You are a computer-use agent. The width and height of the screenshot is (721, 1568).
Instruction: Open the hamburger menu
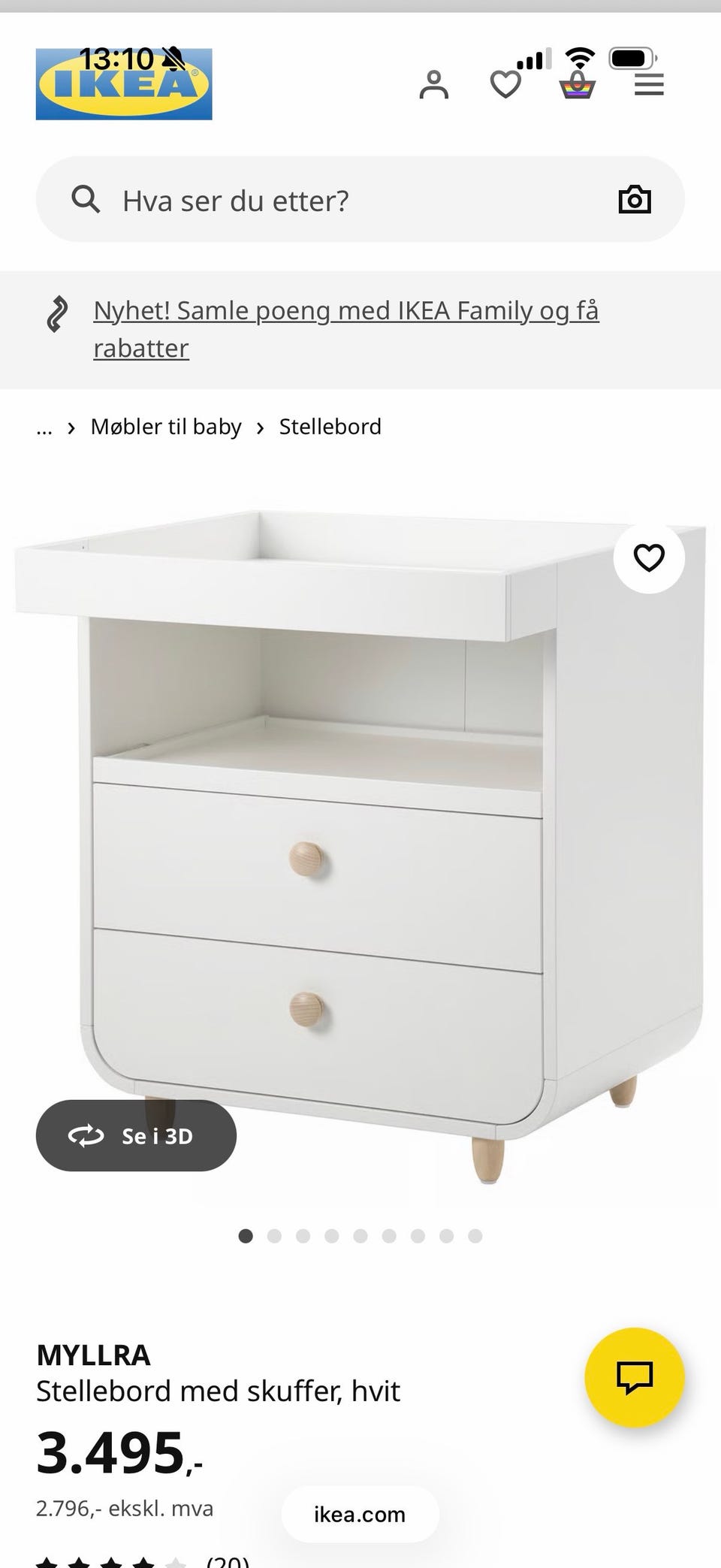[649, 85]
